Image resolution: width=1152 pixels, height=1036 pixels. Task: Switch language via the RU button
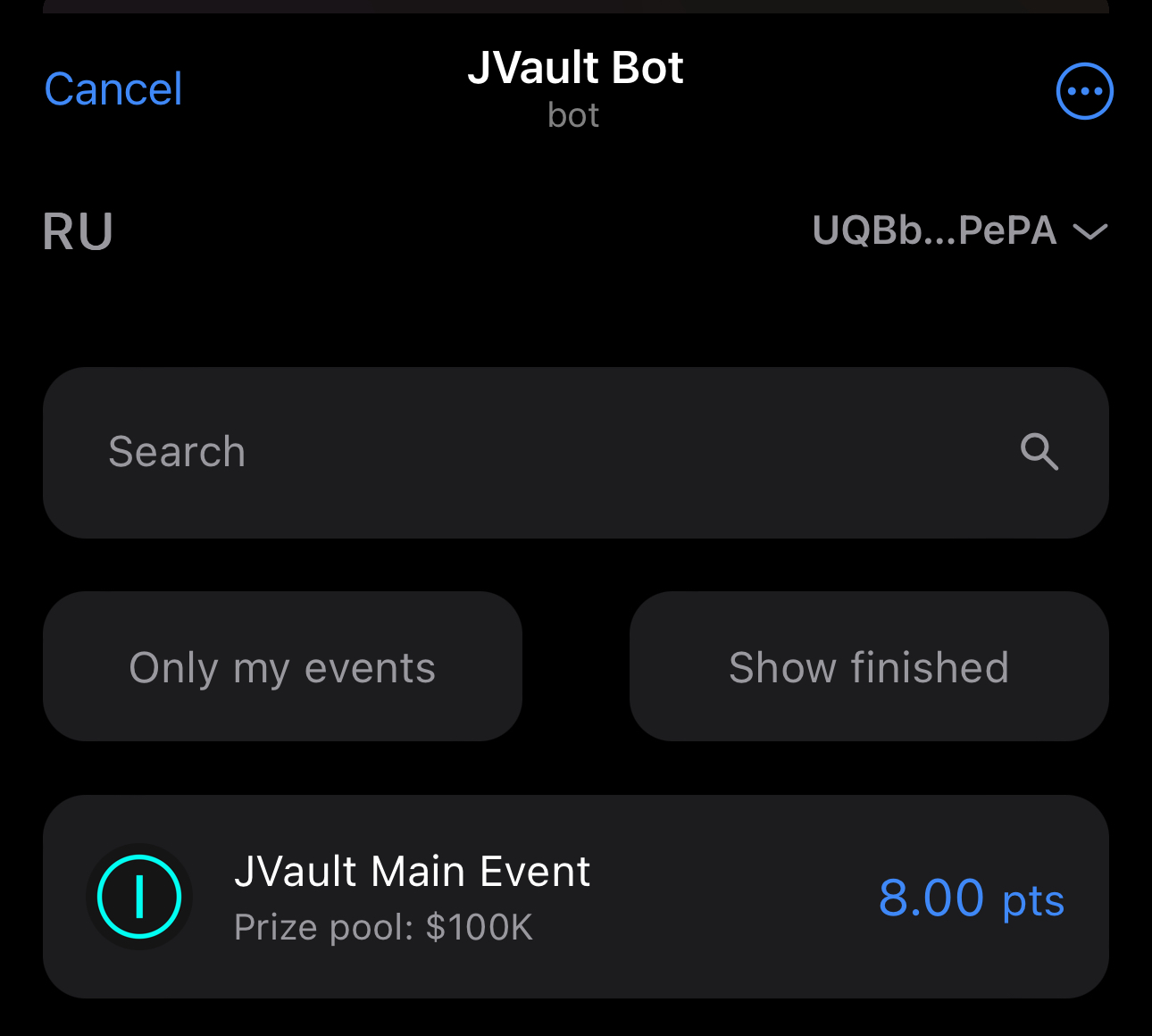point(78,232)
